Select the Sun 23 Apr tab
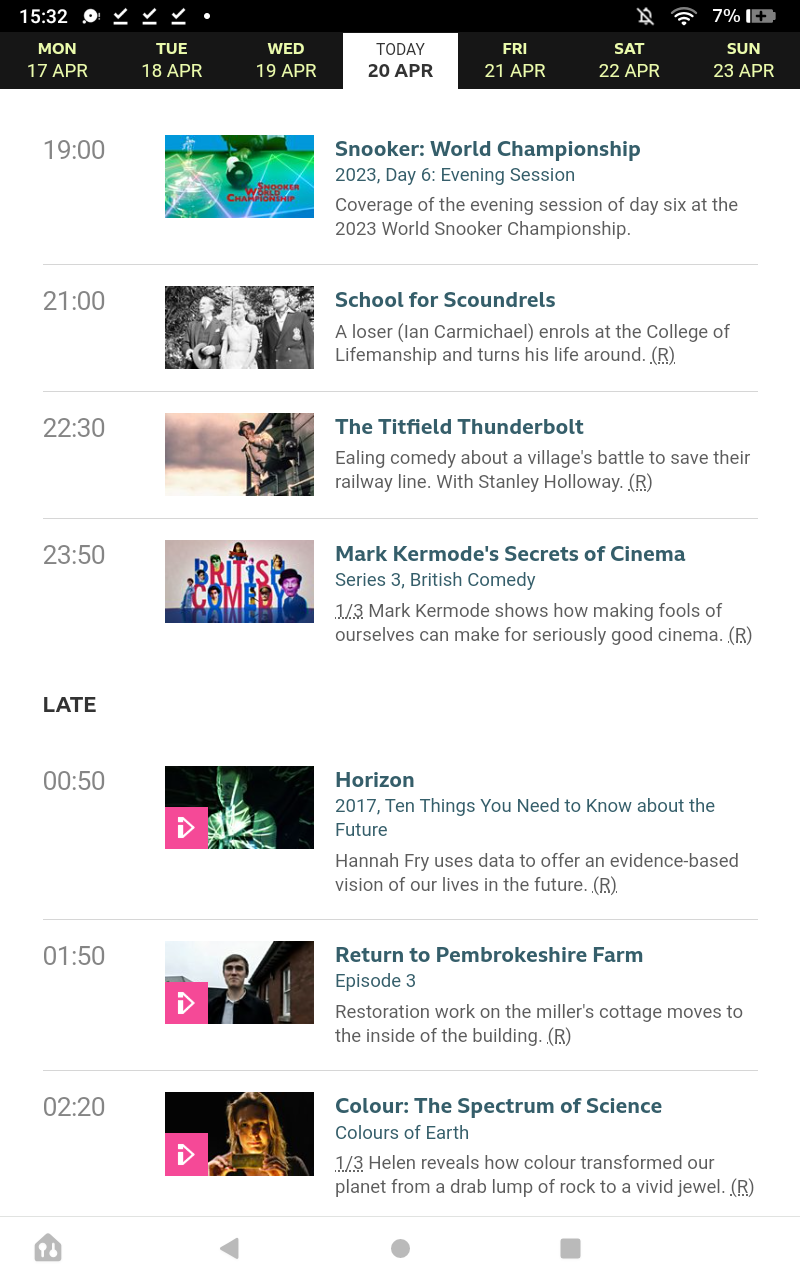 click(743, 60)
